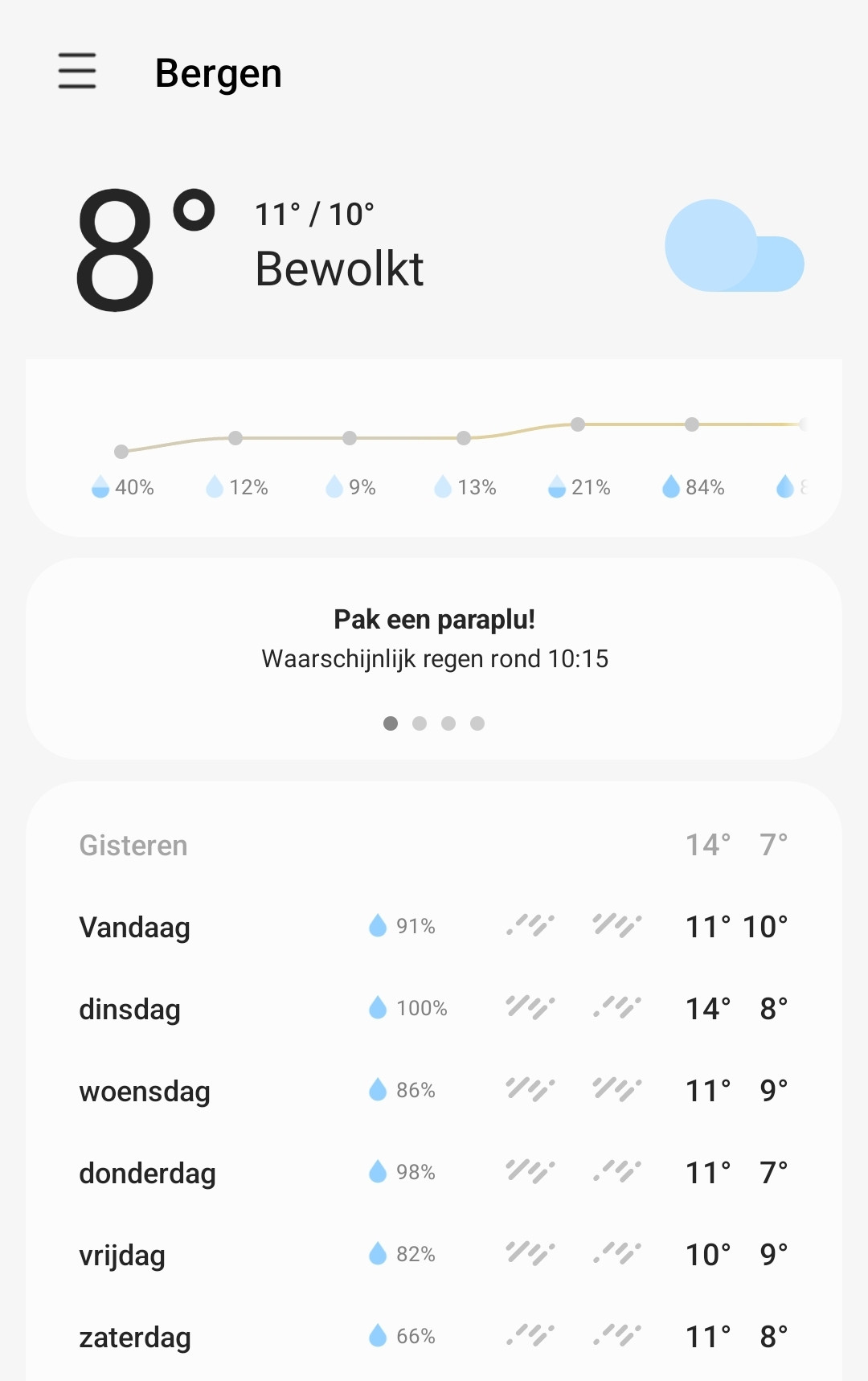Open the hourly rain chance graph
868x1381 pixels.
point(434,450)
